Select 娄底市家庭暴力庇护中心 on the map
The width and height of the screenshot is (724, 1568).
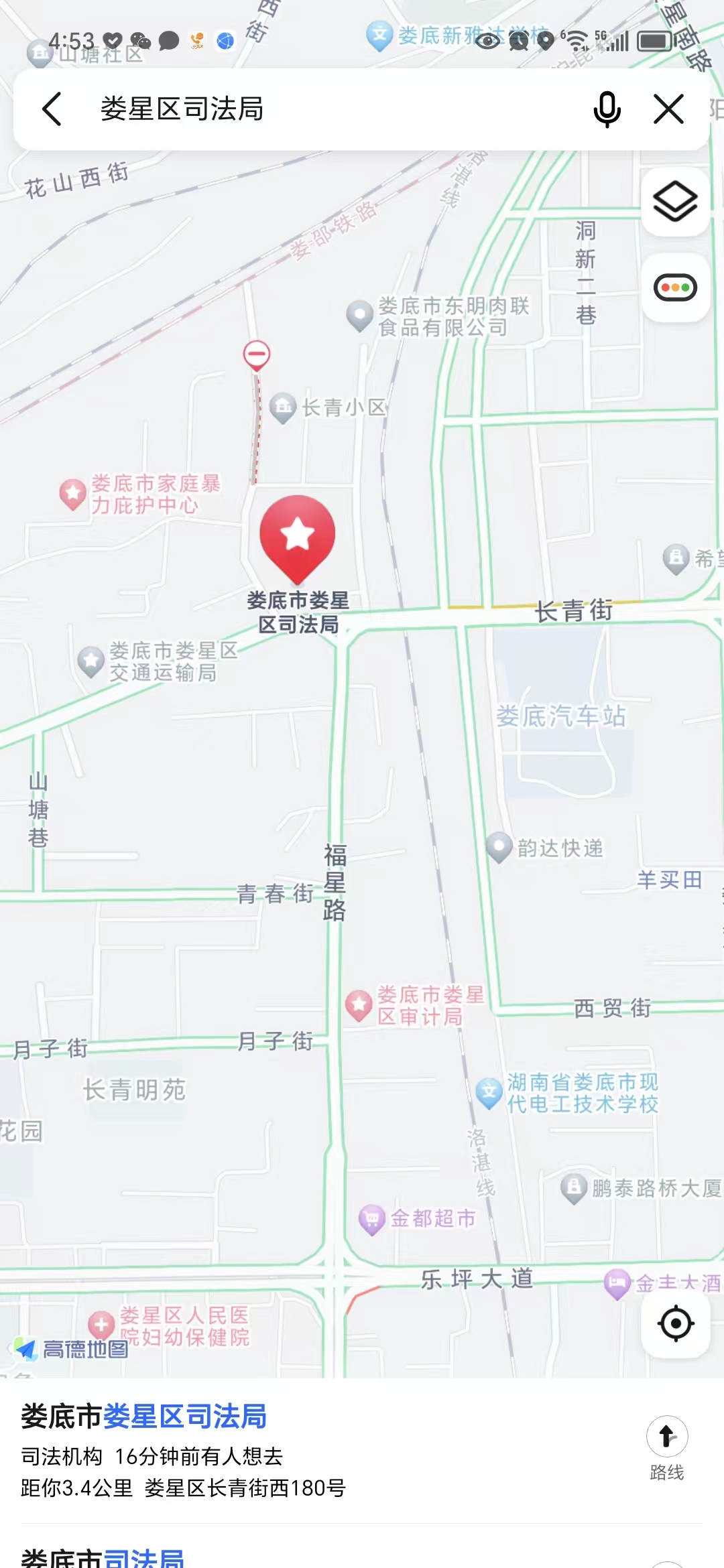tap(73, 494)
